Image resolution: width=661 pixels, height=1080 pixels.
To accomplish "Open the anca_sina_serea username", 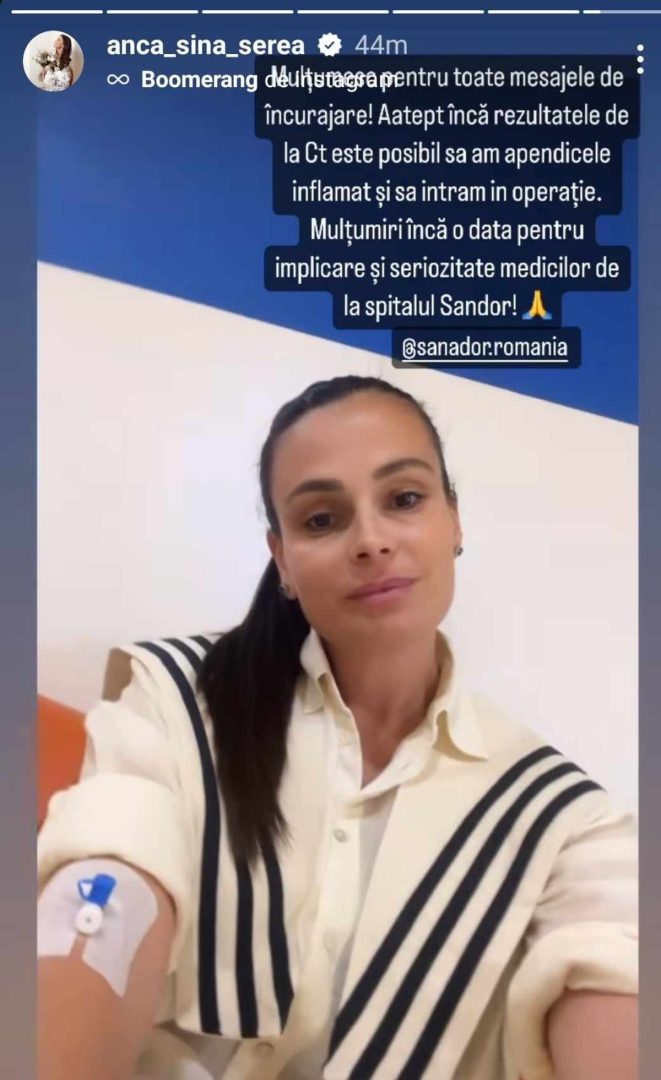I will point(205,45).
